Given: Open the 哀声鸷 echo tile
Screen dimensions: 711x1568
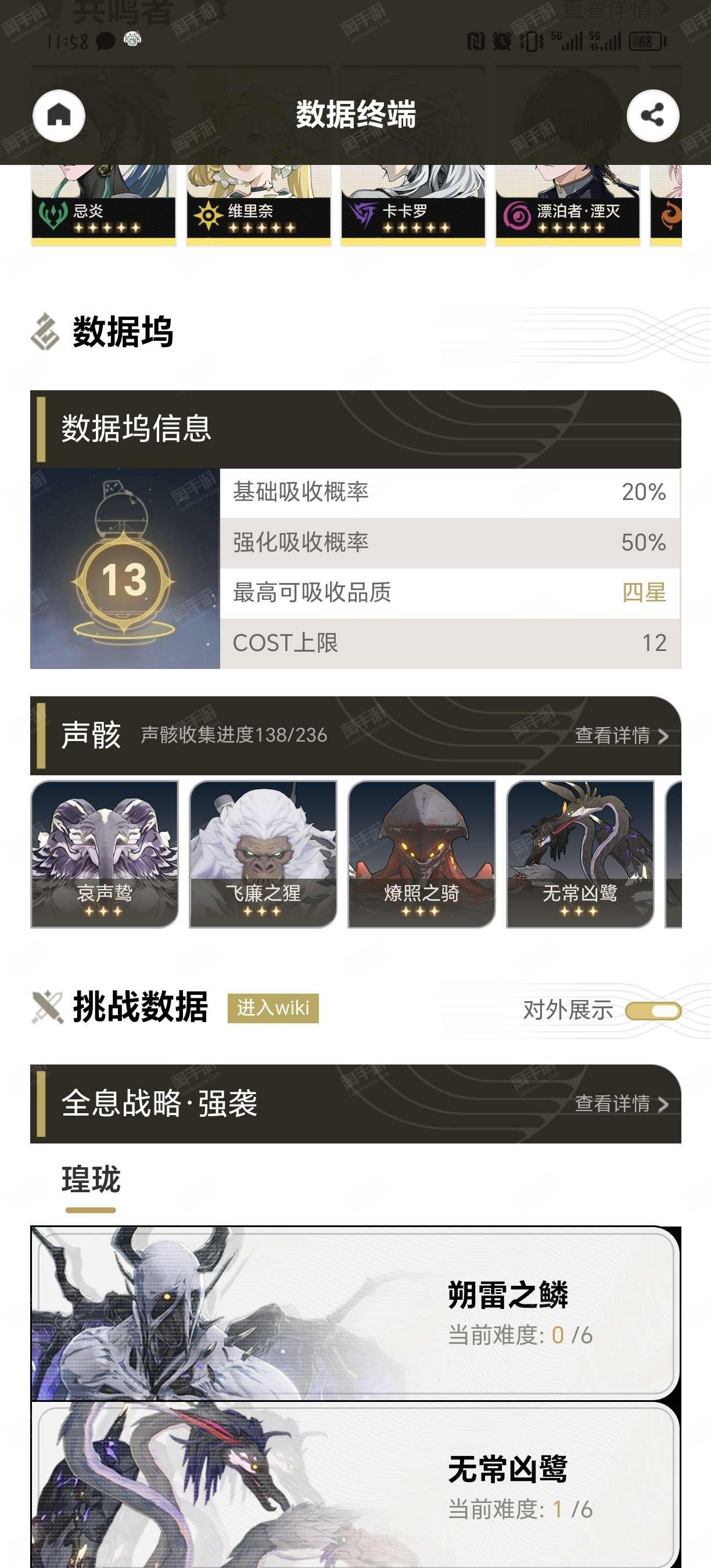Looking at the screenshot, I should [x=105, y=854].
